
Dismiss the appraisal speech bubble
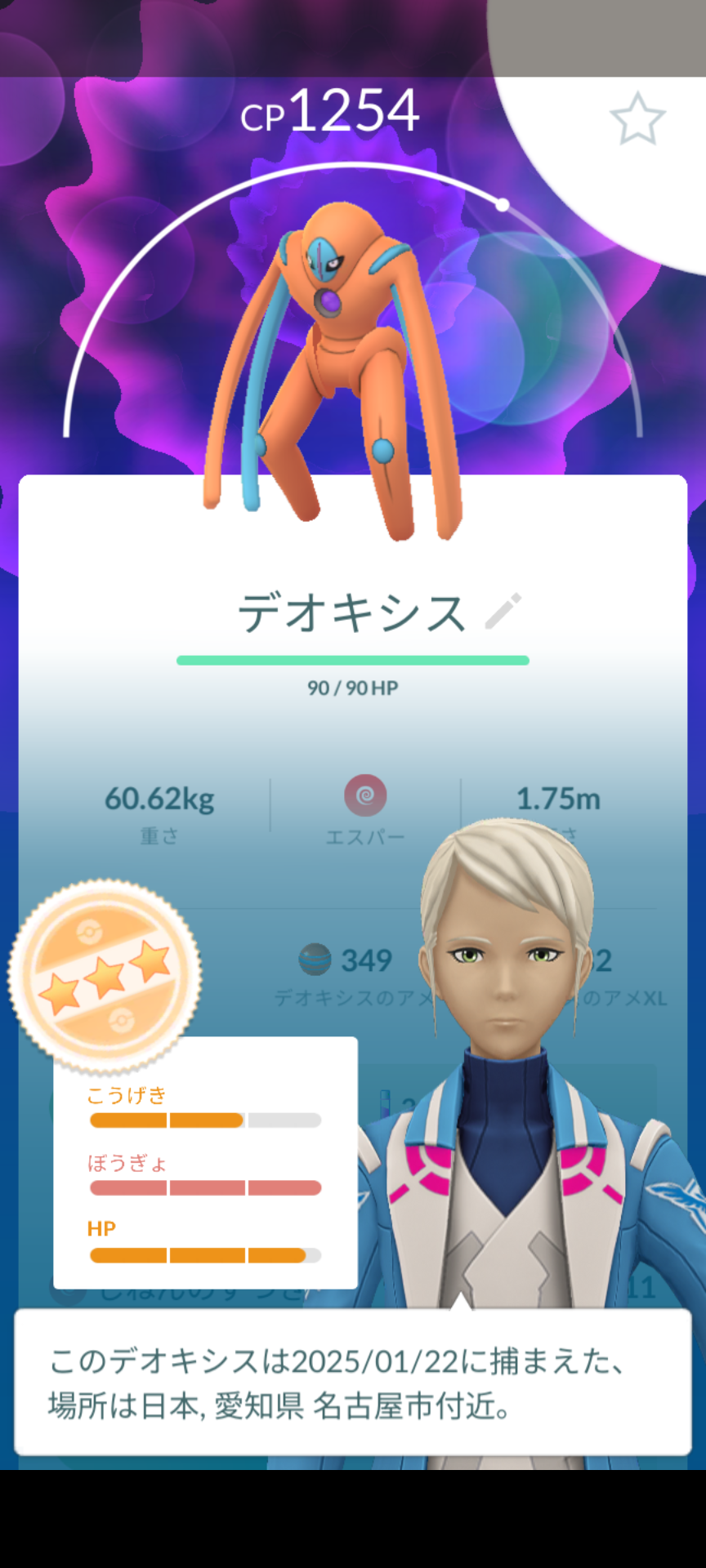[x=352, y=1383]
